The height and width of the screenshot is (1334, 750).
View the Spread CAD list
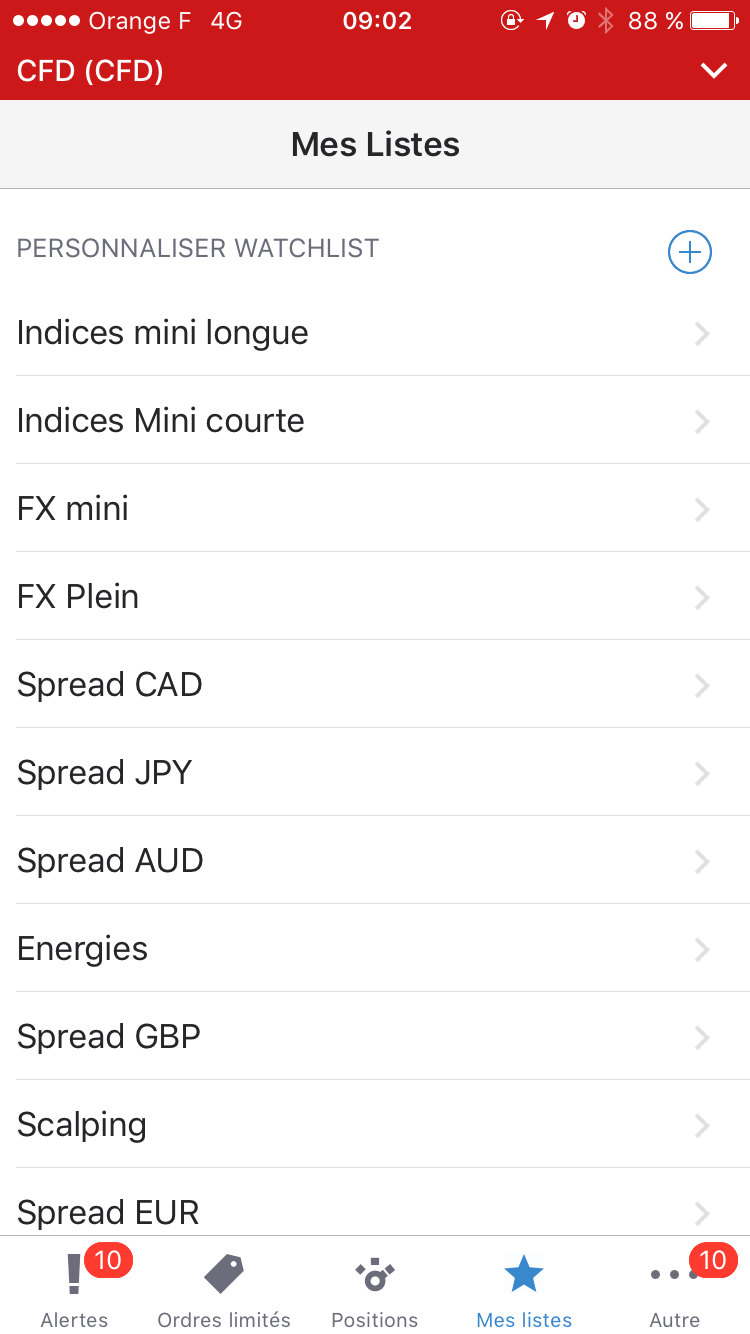click(375, 685)
